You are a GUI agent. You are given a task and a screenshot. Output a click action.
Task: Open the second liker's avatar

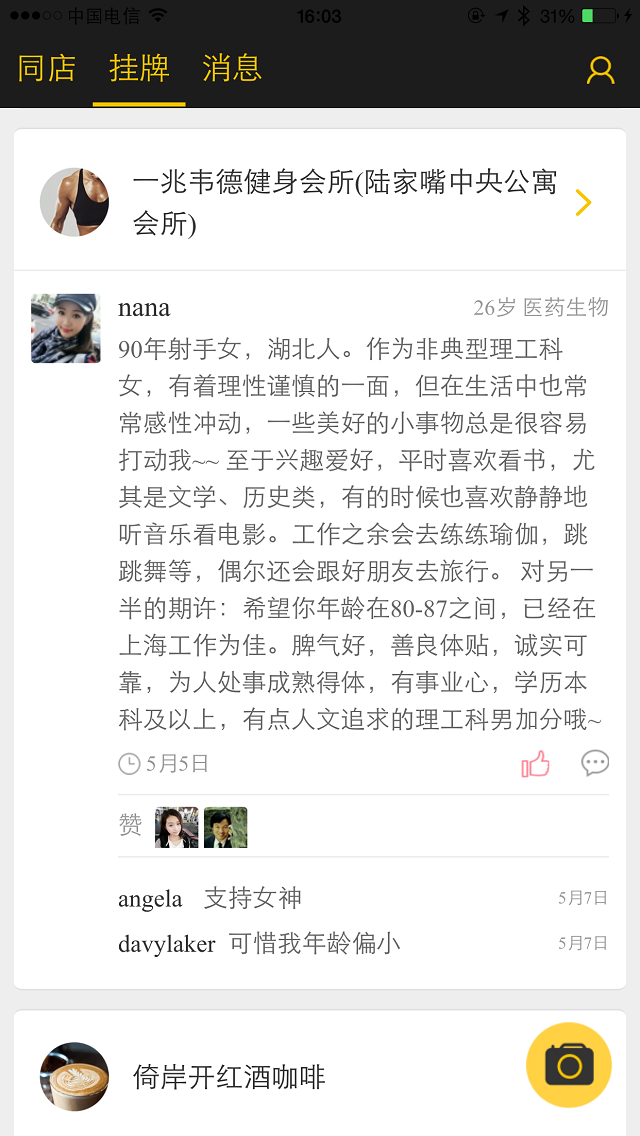226,827
